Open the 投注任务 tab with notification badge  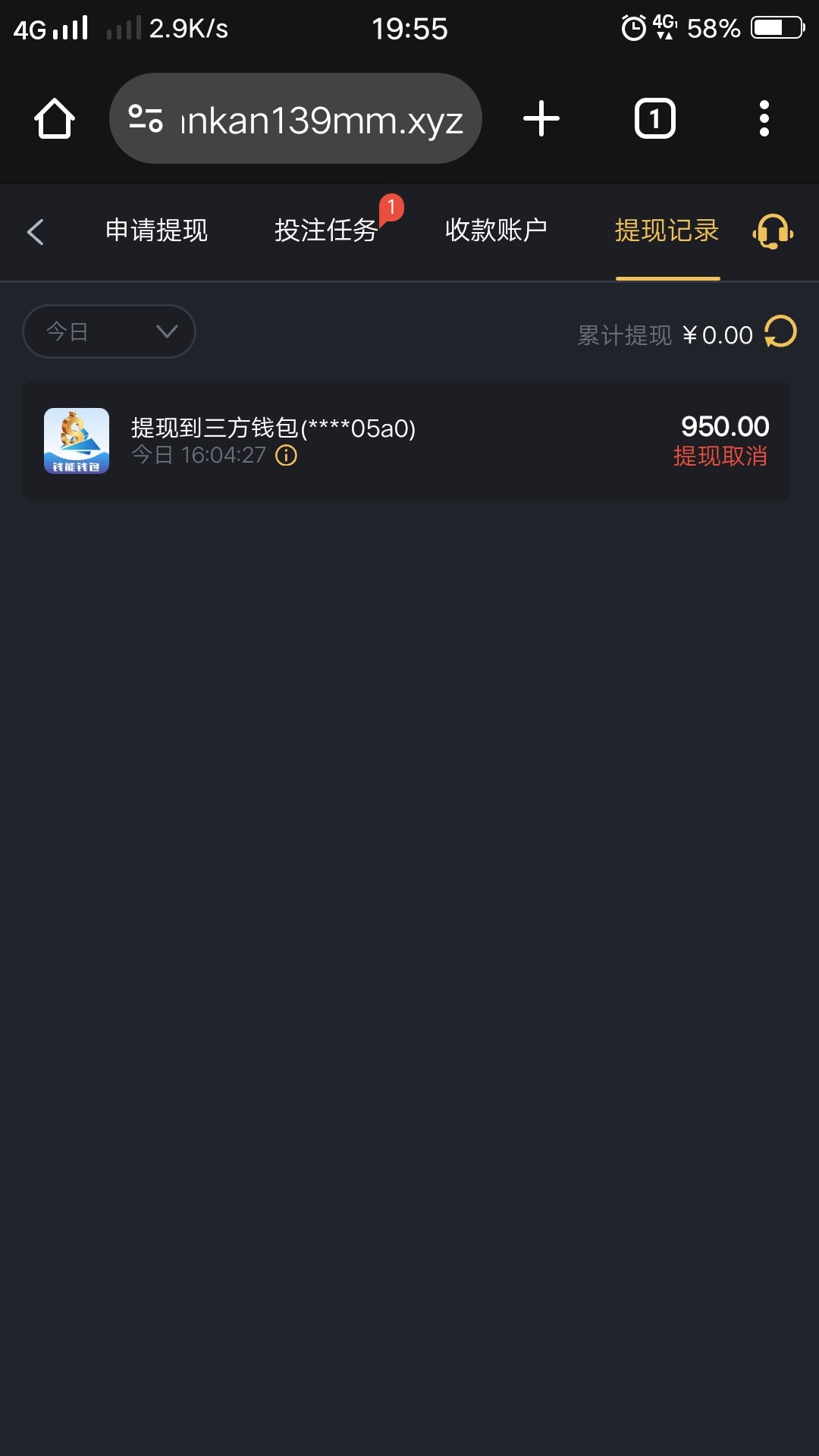(x=328, y=230)
